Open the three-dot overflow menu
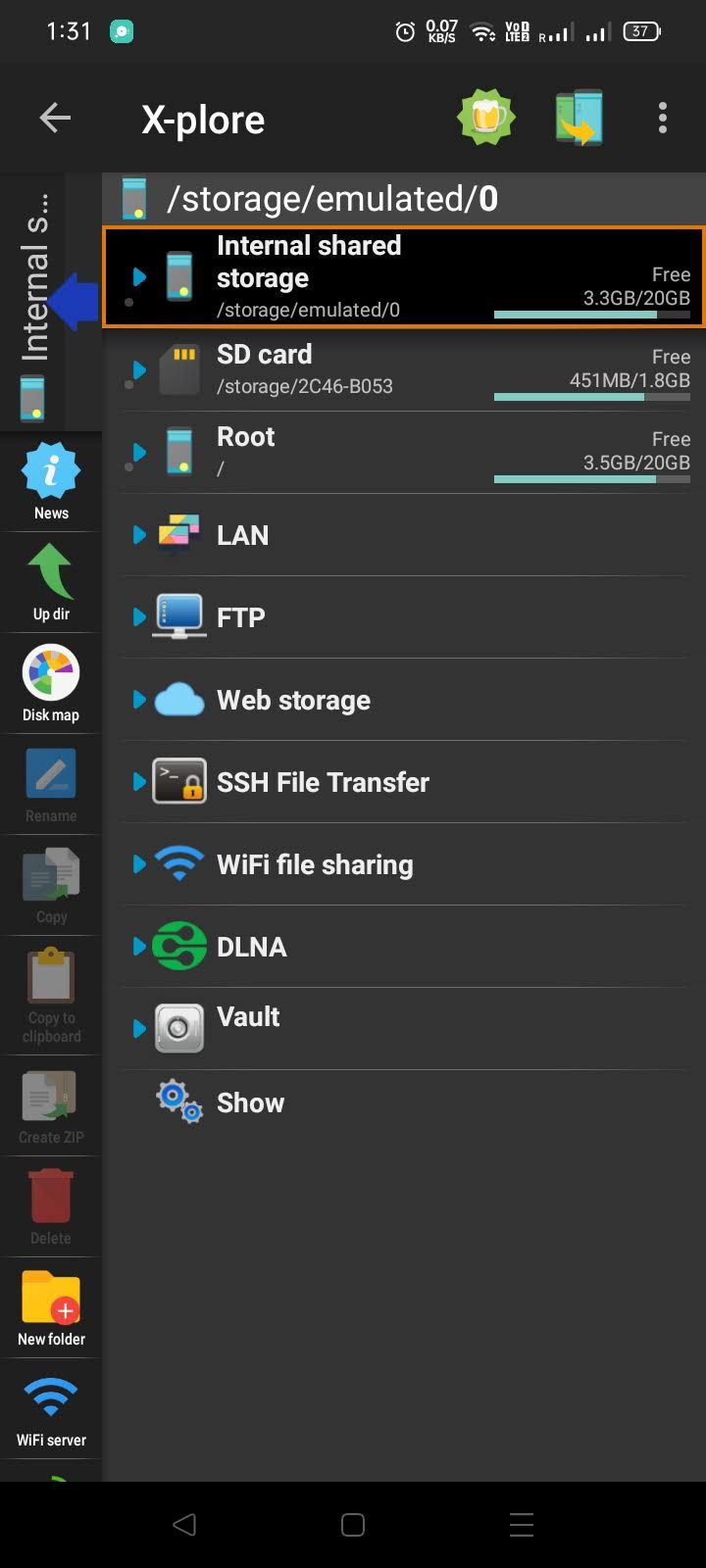 [x=663, y=119]
